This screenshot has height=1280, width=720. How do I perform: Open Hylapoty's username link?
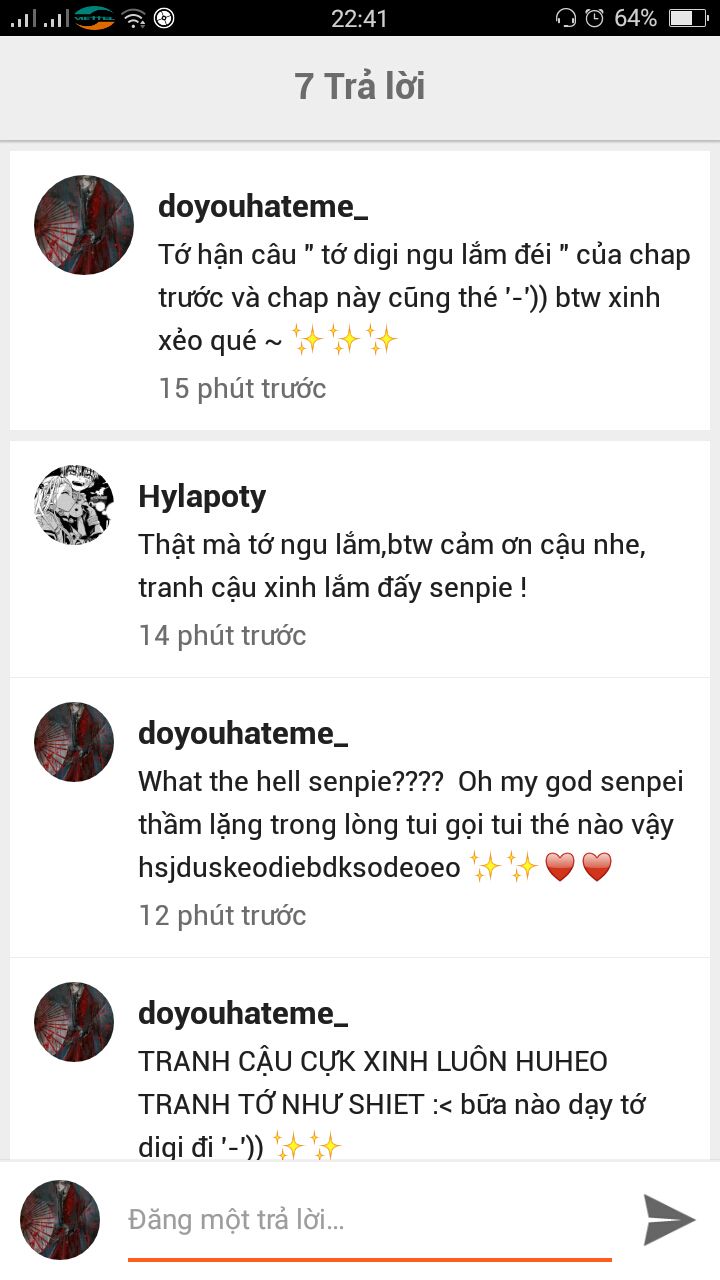(202, 497)
